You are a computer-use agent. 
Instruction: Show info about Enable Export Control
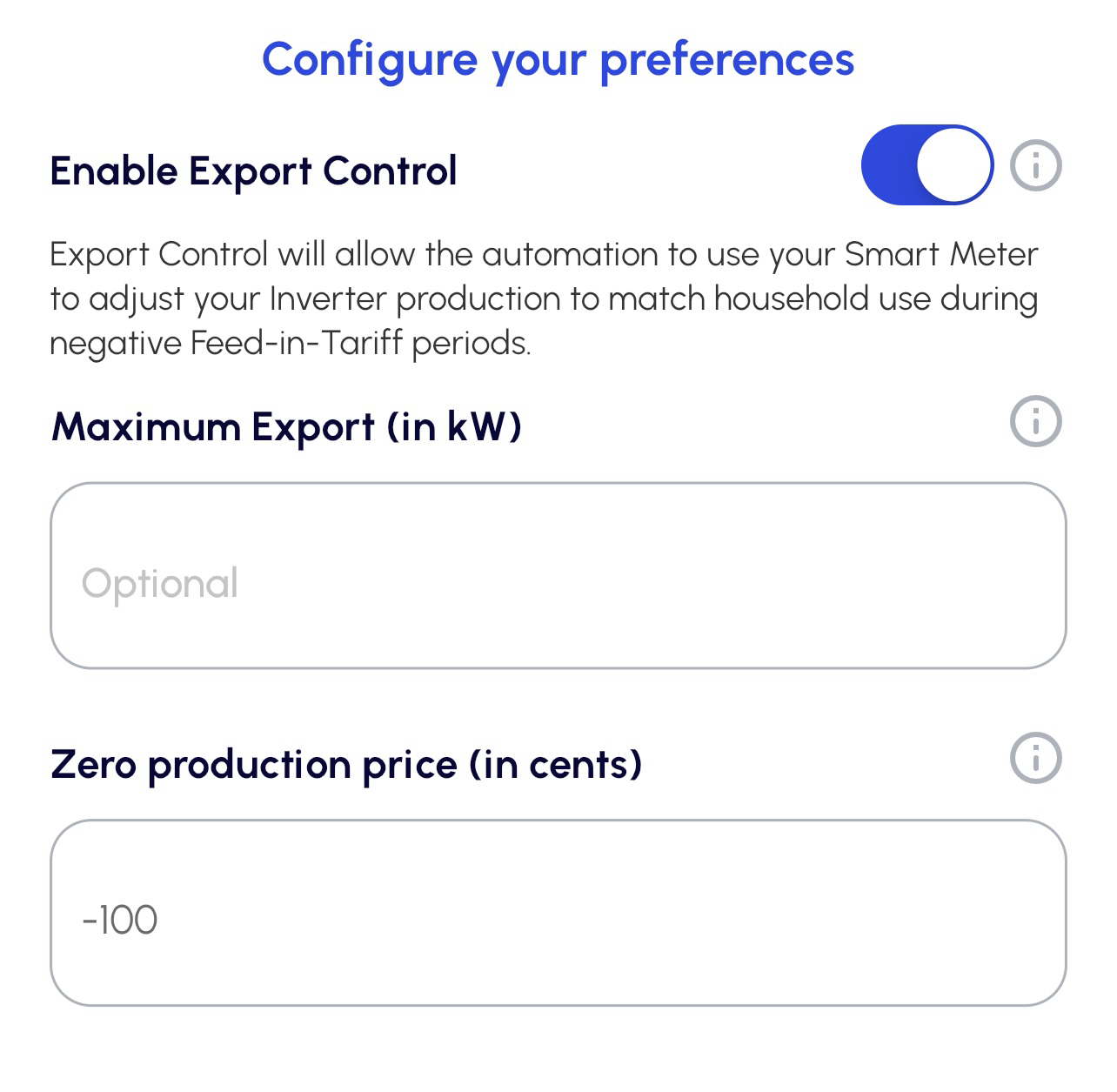coord(1035,165)
